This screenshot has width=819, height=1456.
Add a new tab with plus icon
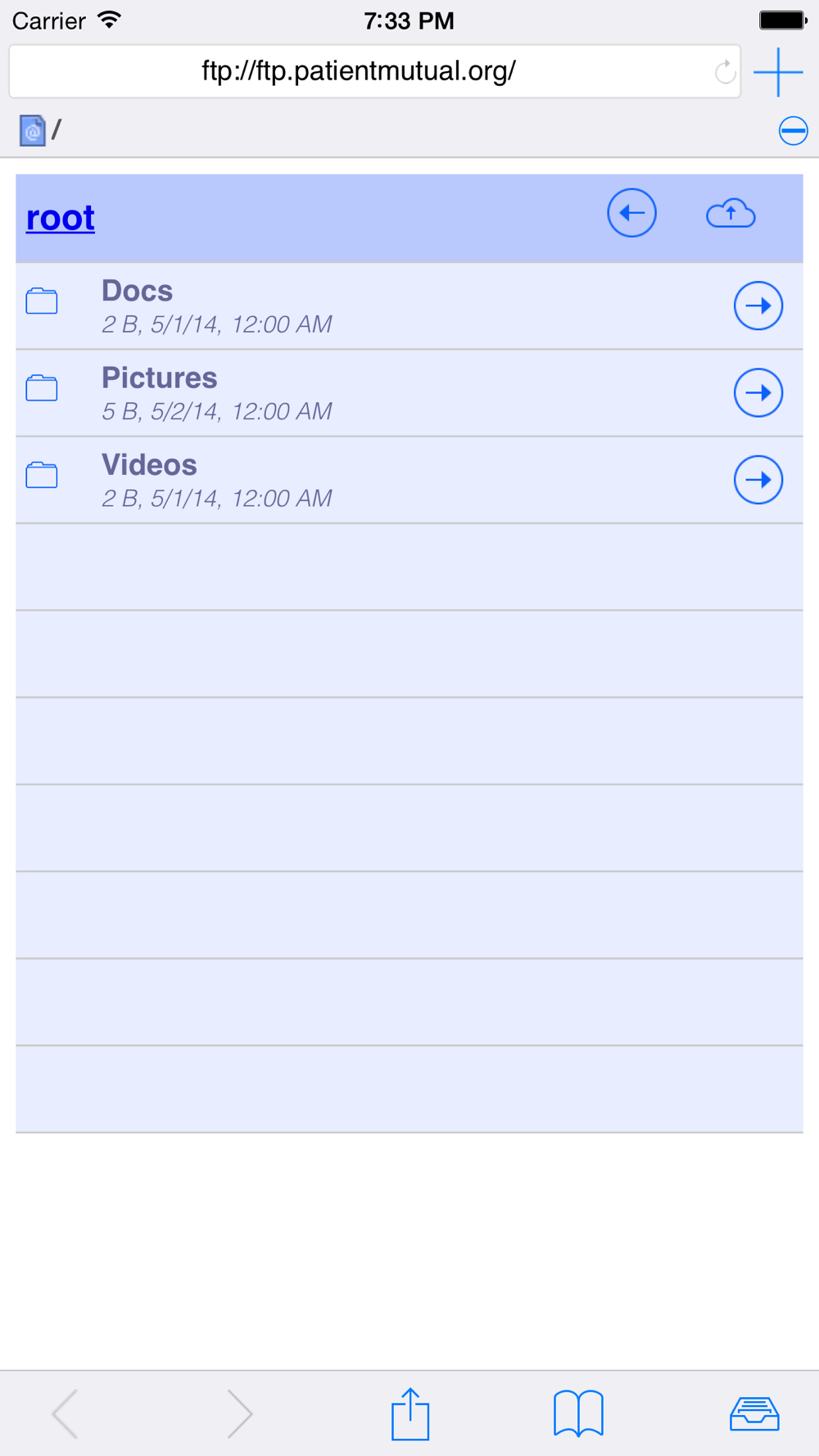click(x=778, y=72)
